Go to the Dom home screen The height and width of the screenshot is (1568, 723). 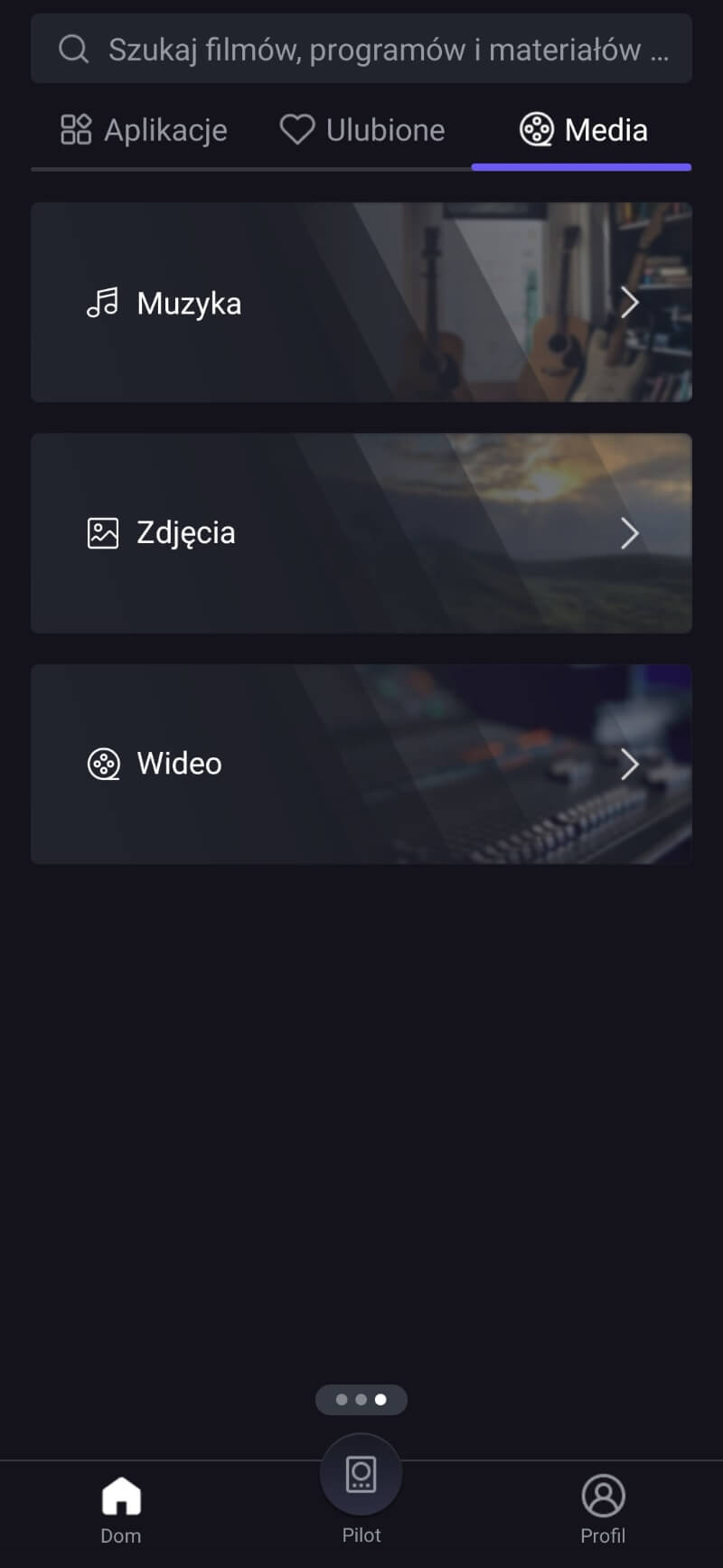coord(121,1507)
